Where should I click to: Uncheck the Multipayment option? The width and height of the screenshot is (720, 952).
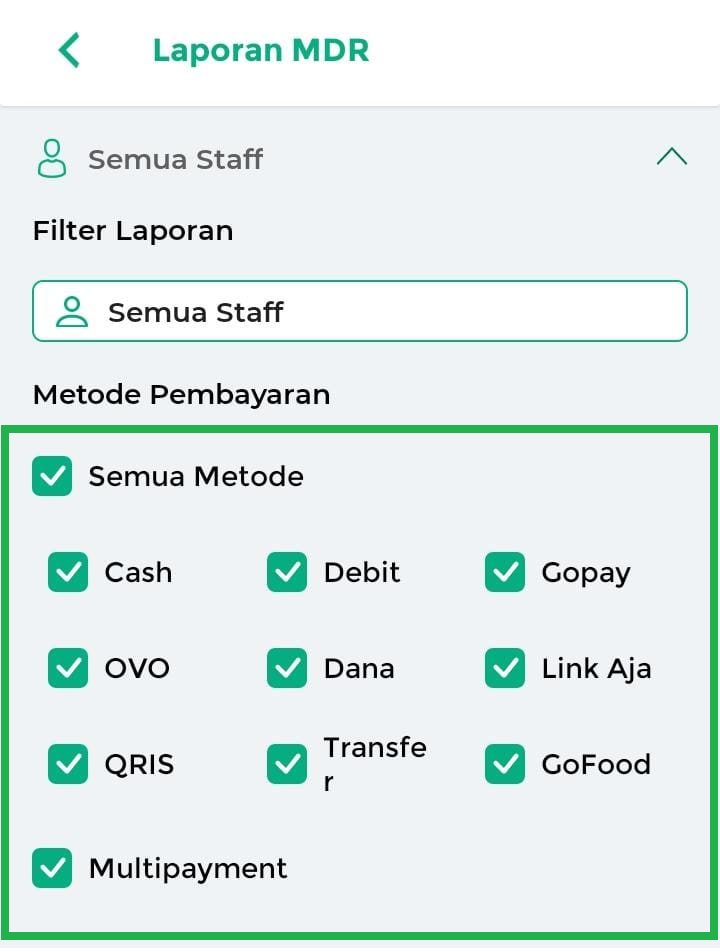point(52,868)
